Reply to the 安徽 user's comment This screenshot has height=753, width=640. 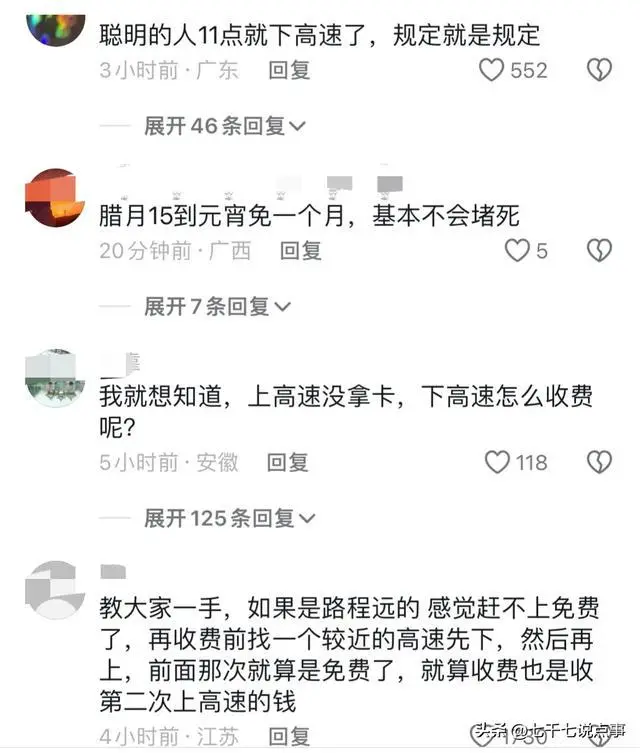(288, 462)
